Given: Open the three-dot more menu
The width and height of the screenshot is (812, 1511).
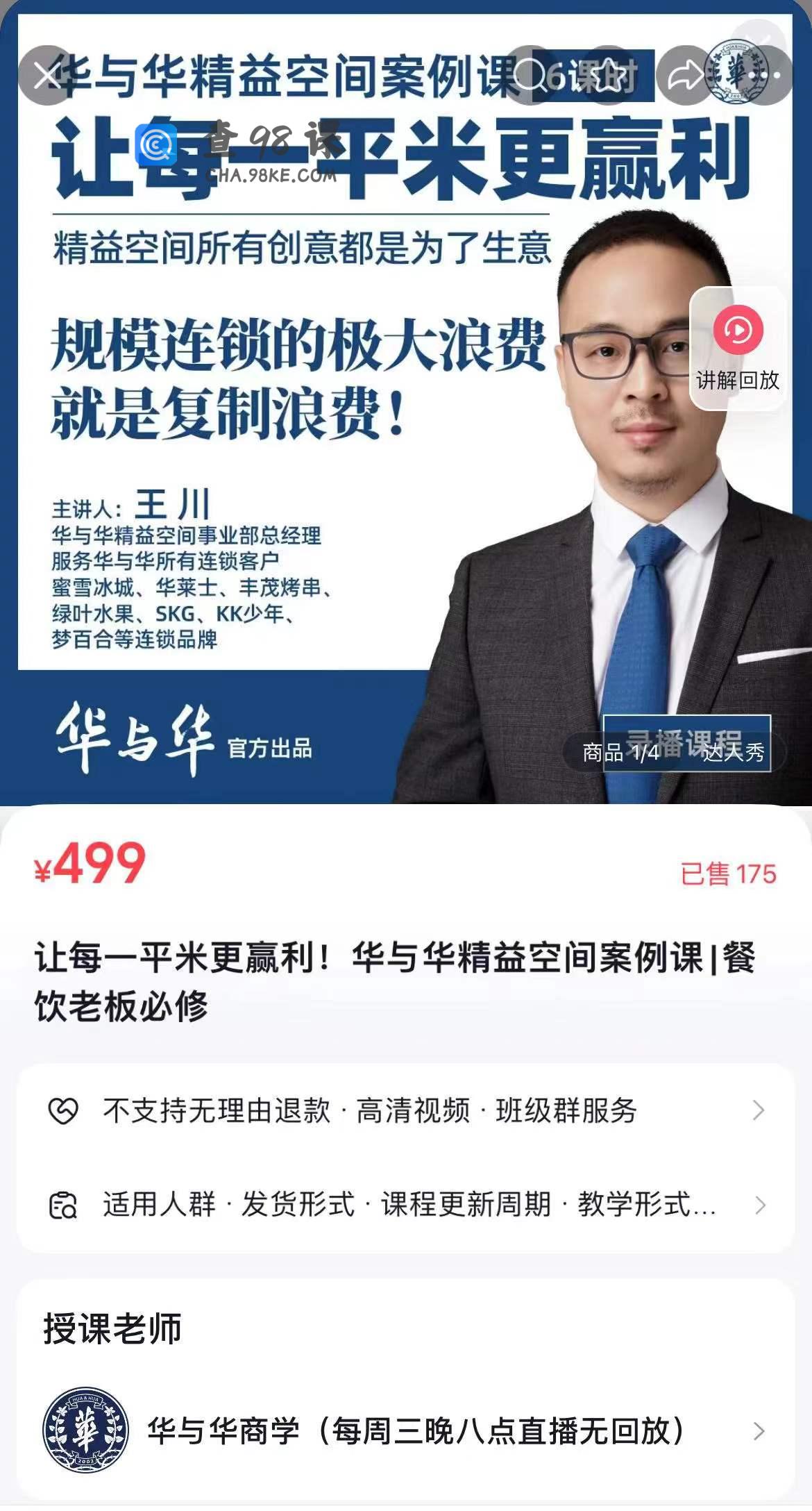Looking at the screenshot, I should pyautogui.click(x=762, y=74).
